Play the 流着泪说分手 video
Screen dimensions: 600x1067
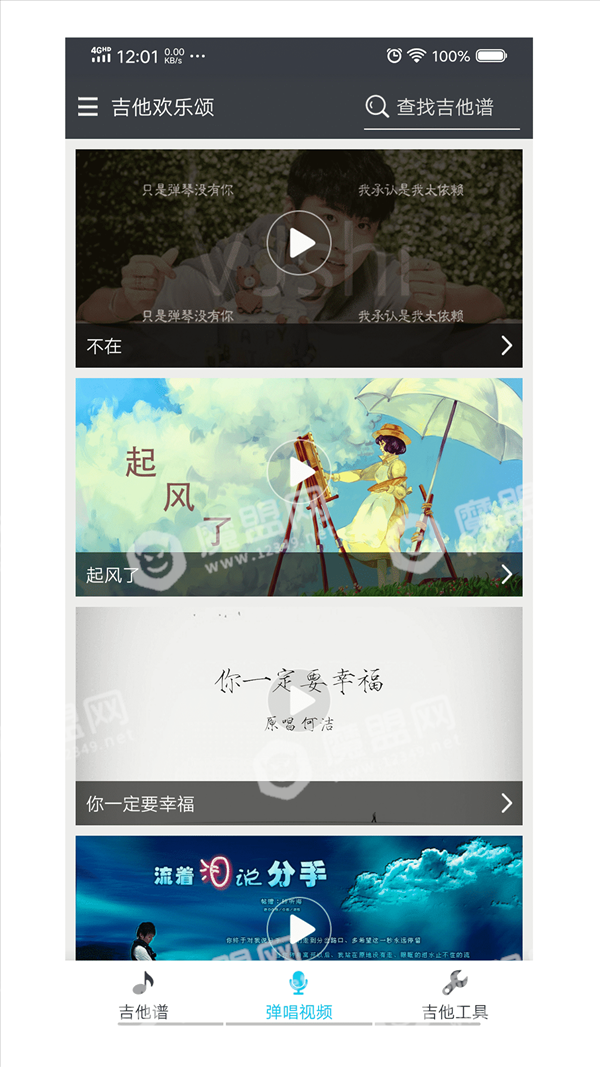tap(299, 928)
